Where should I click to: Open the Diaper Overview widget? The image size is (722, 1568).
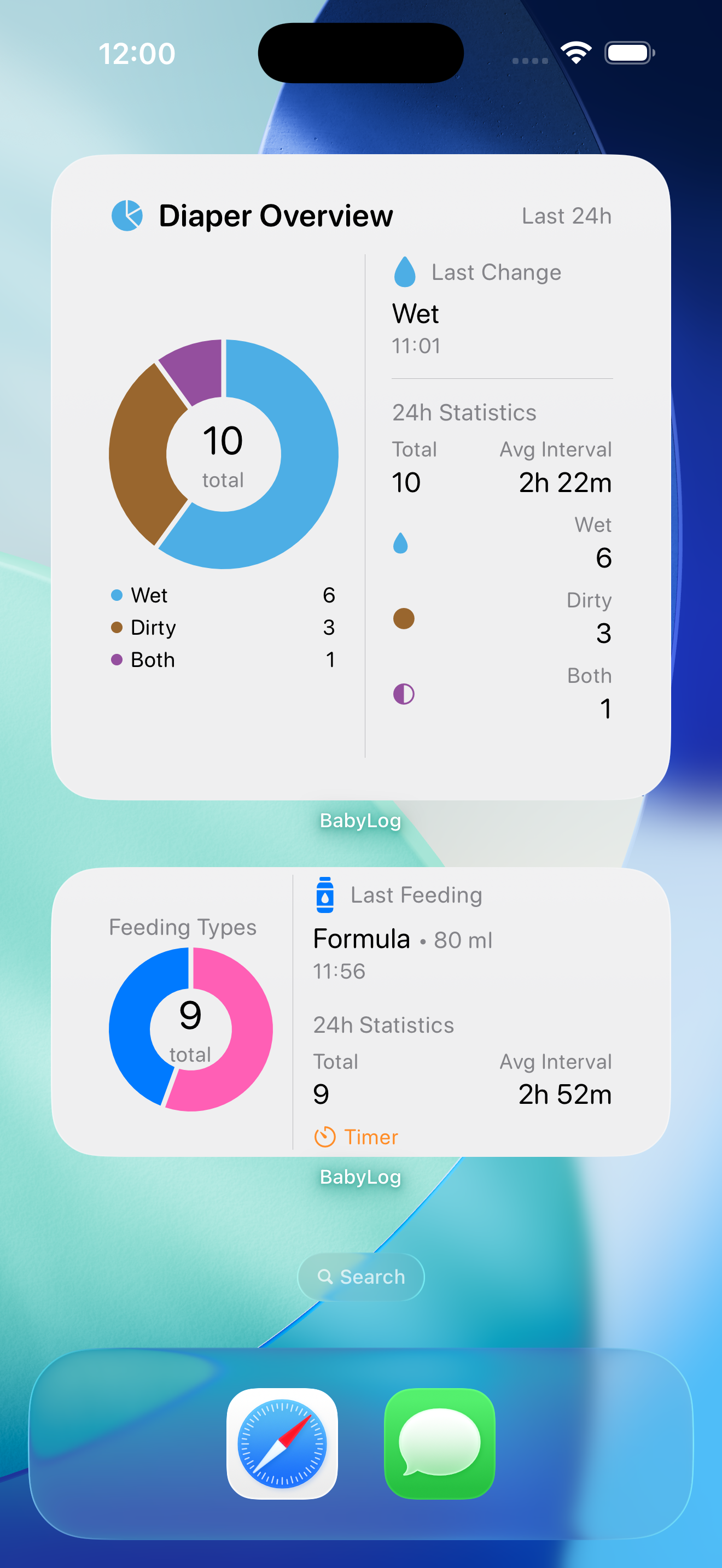click(360, 476)
